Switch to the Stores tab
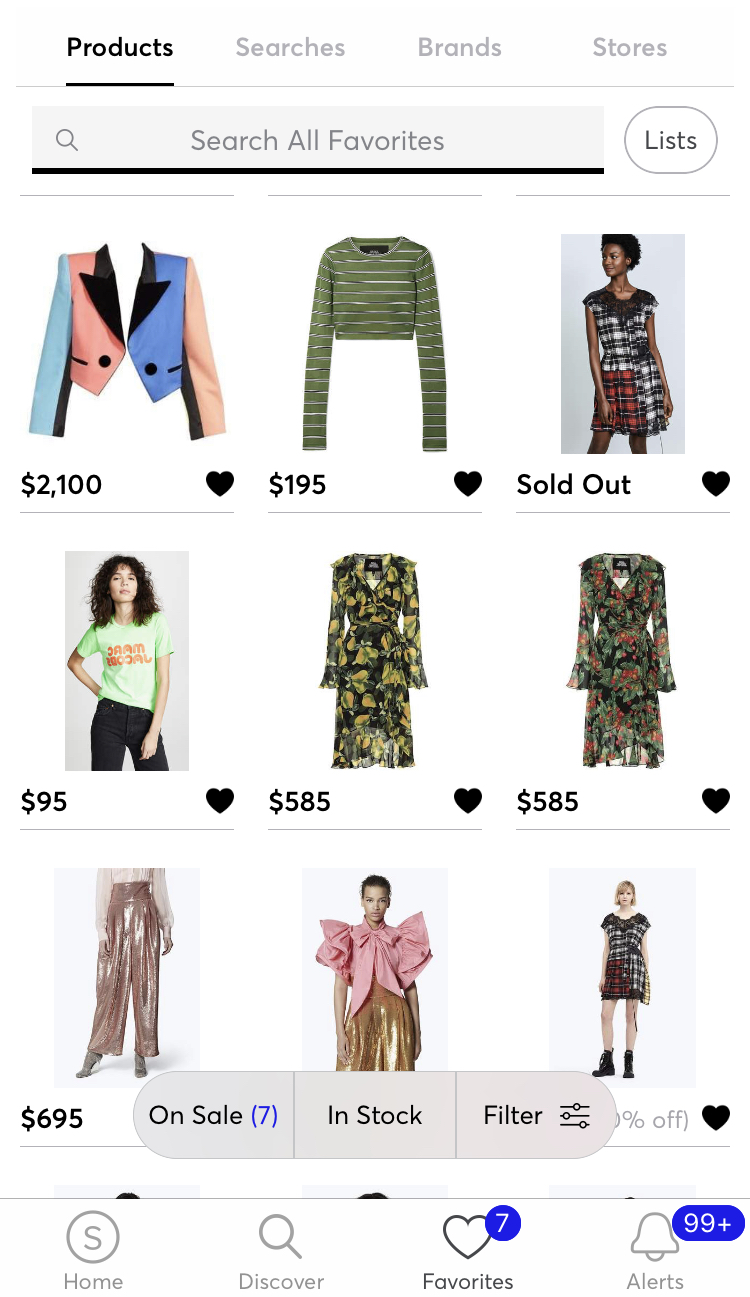750x1297 pixels. pyautogui.click(x=629, y=47)
